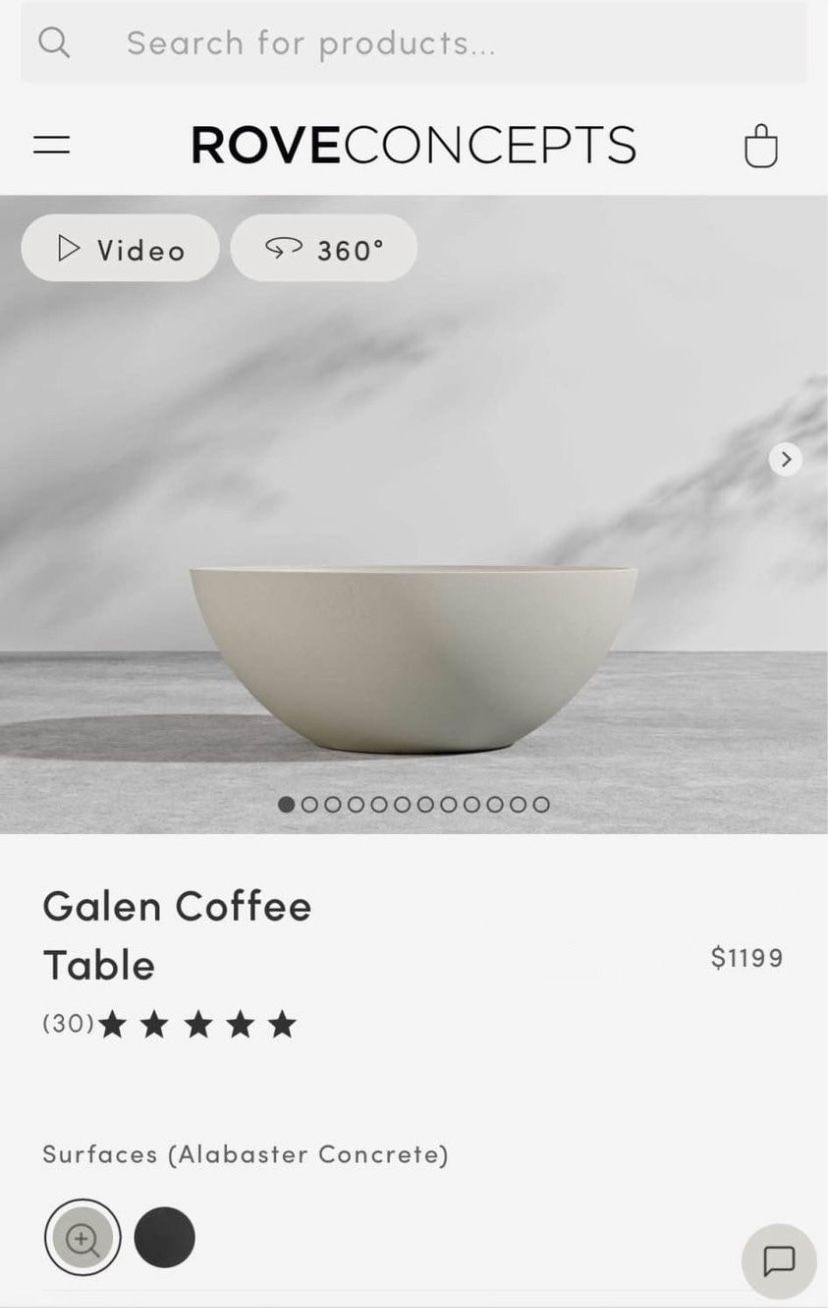Go to the next product image
The width and height of the screenshot is (828, 1308).
[x=786, y=459]
